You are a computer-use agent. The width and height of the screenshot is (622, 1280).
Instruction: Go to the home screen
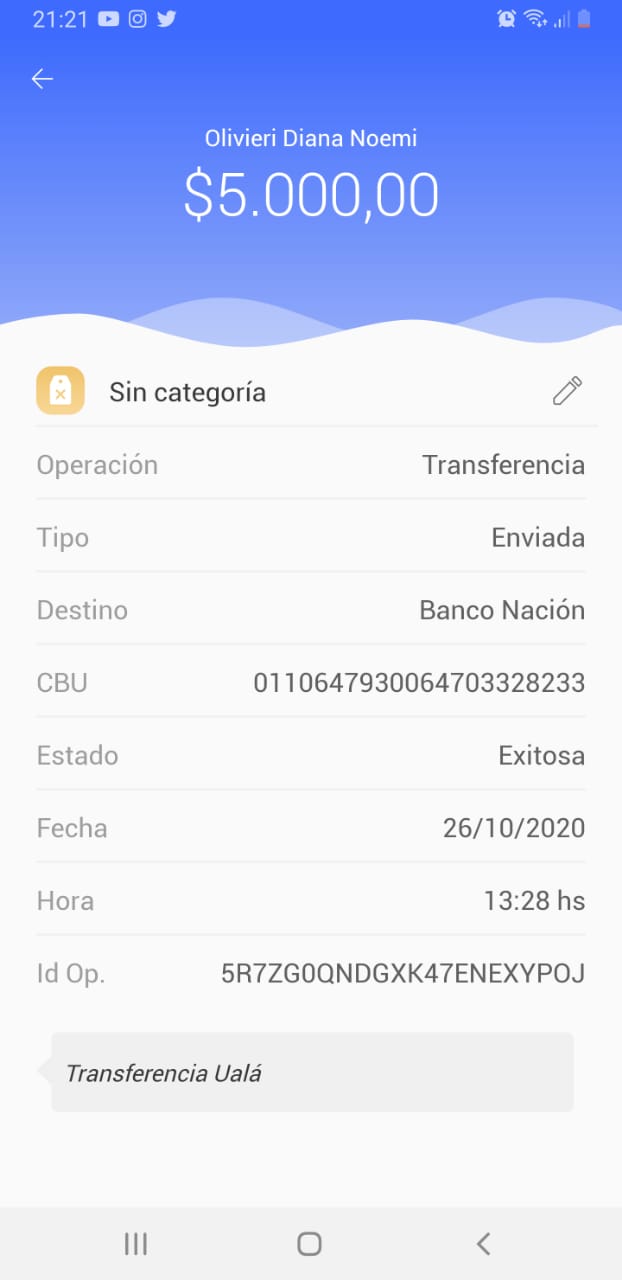tap(309, 1243)
